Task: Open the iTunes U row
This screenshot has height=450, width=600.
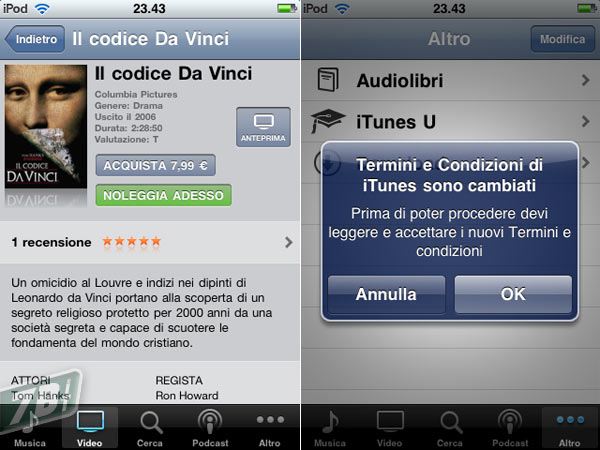Action: tap(450, 123)
